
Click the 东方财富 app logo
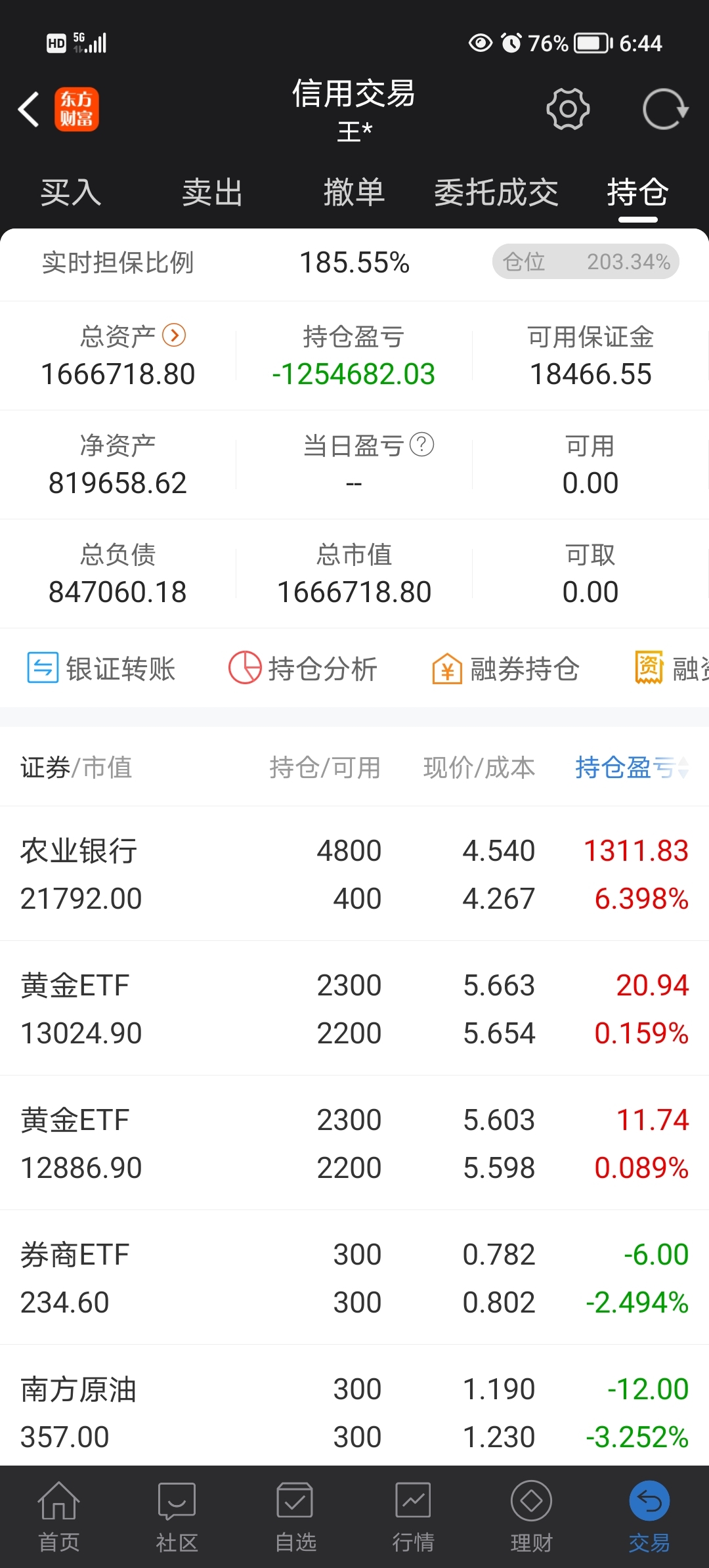point(77,108)
